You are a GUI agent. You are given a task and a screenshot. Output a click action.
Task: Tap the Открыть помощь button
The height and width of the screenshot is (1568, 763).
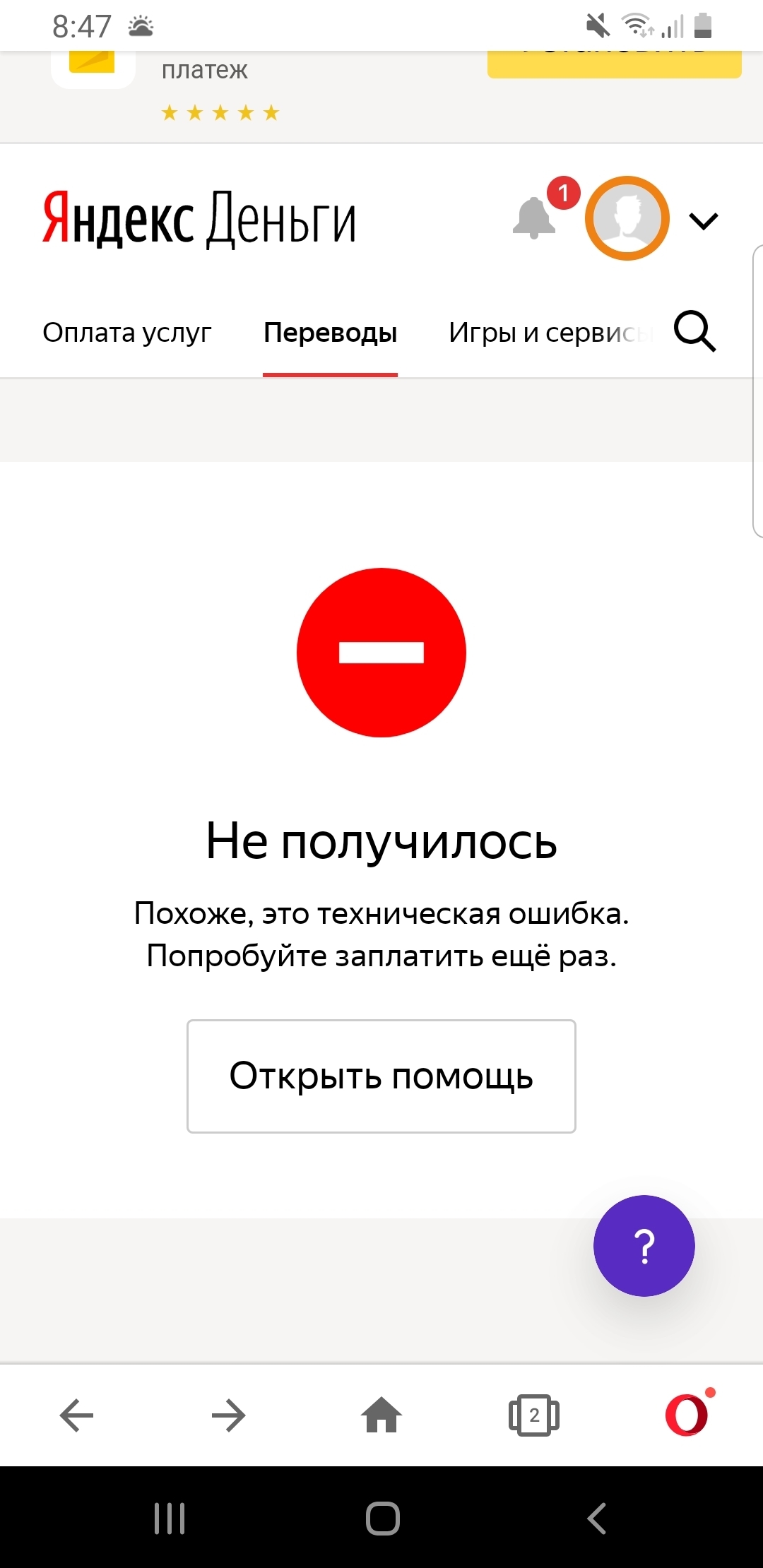pyautogui.click(x=381, y=1076)
